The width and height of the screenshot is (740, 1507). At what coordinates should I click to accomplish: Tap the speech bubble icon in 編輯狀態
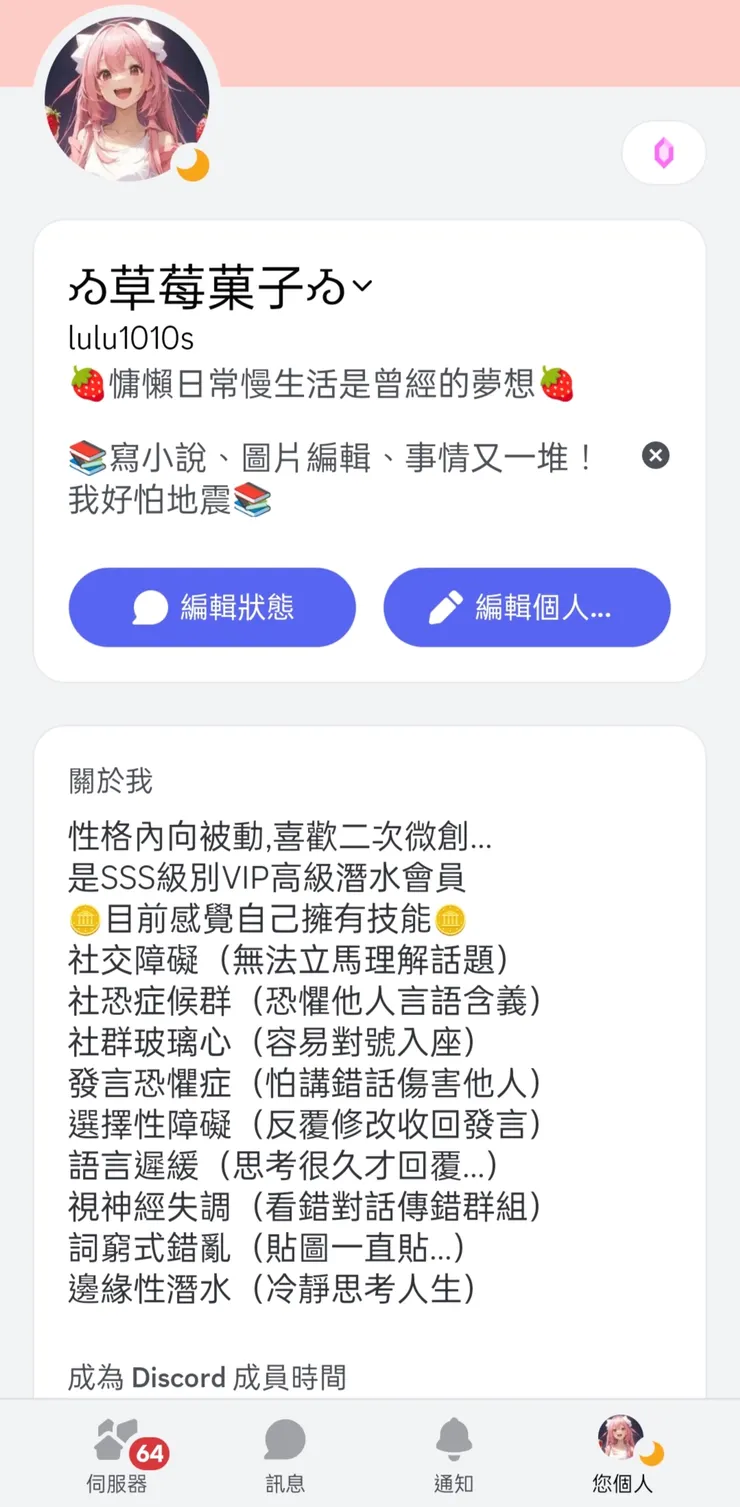[150, 606]
